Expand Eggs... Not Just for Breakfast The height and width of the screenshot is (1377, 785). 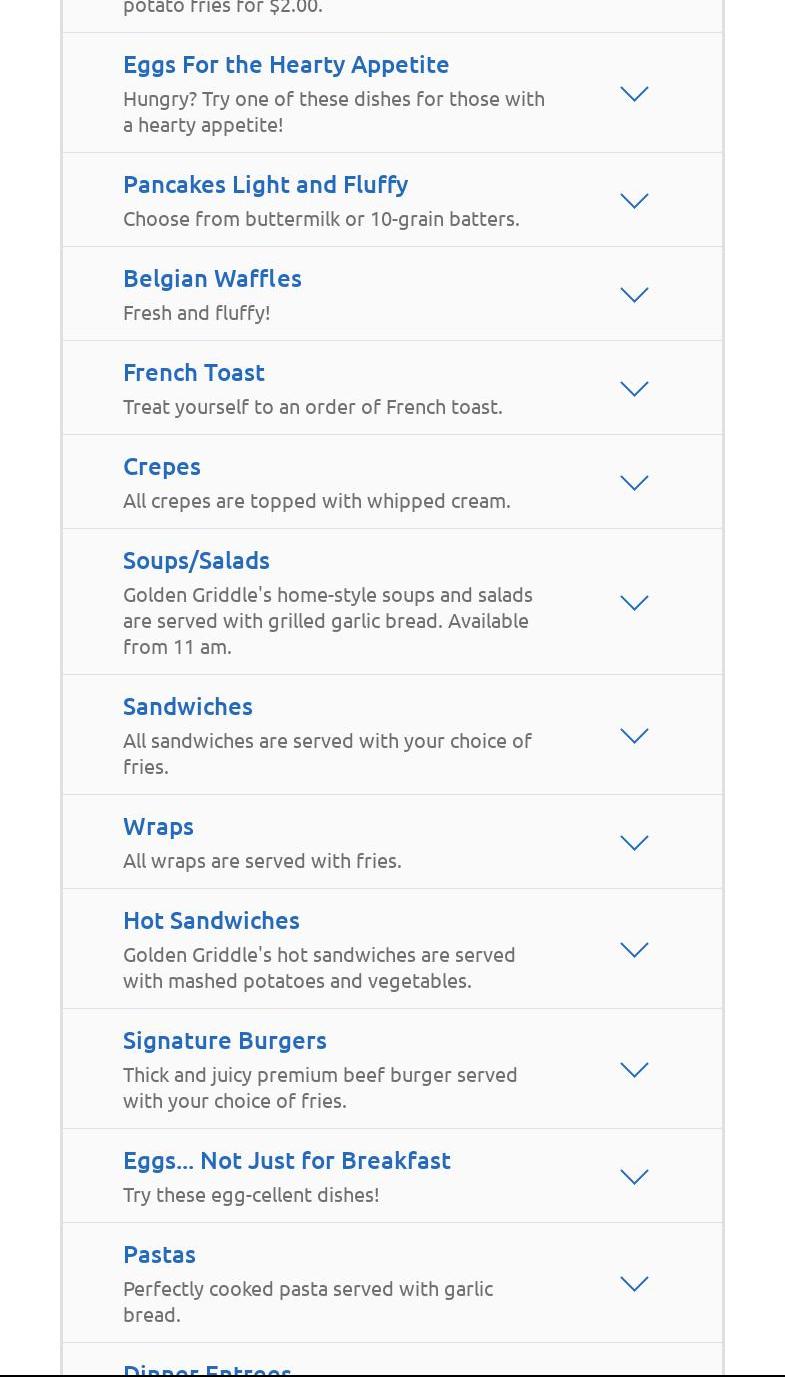pyautogui.click(x=634, y=1177)
